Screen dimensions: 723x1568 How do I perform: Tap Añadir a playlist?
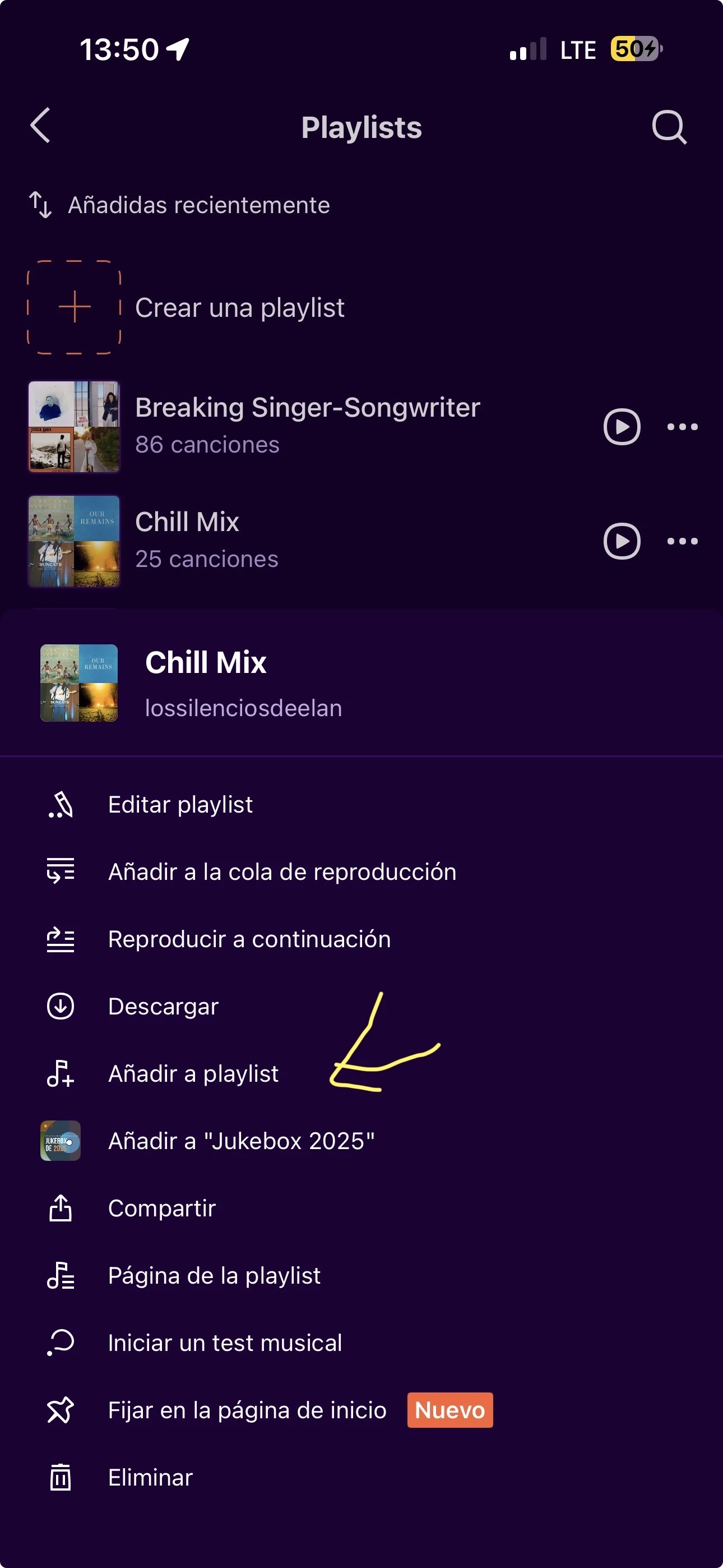click(193, 1074)
